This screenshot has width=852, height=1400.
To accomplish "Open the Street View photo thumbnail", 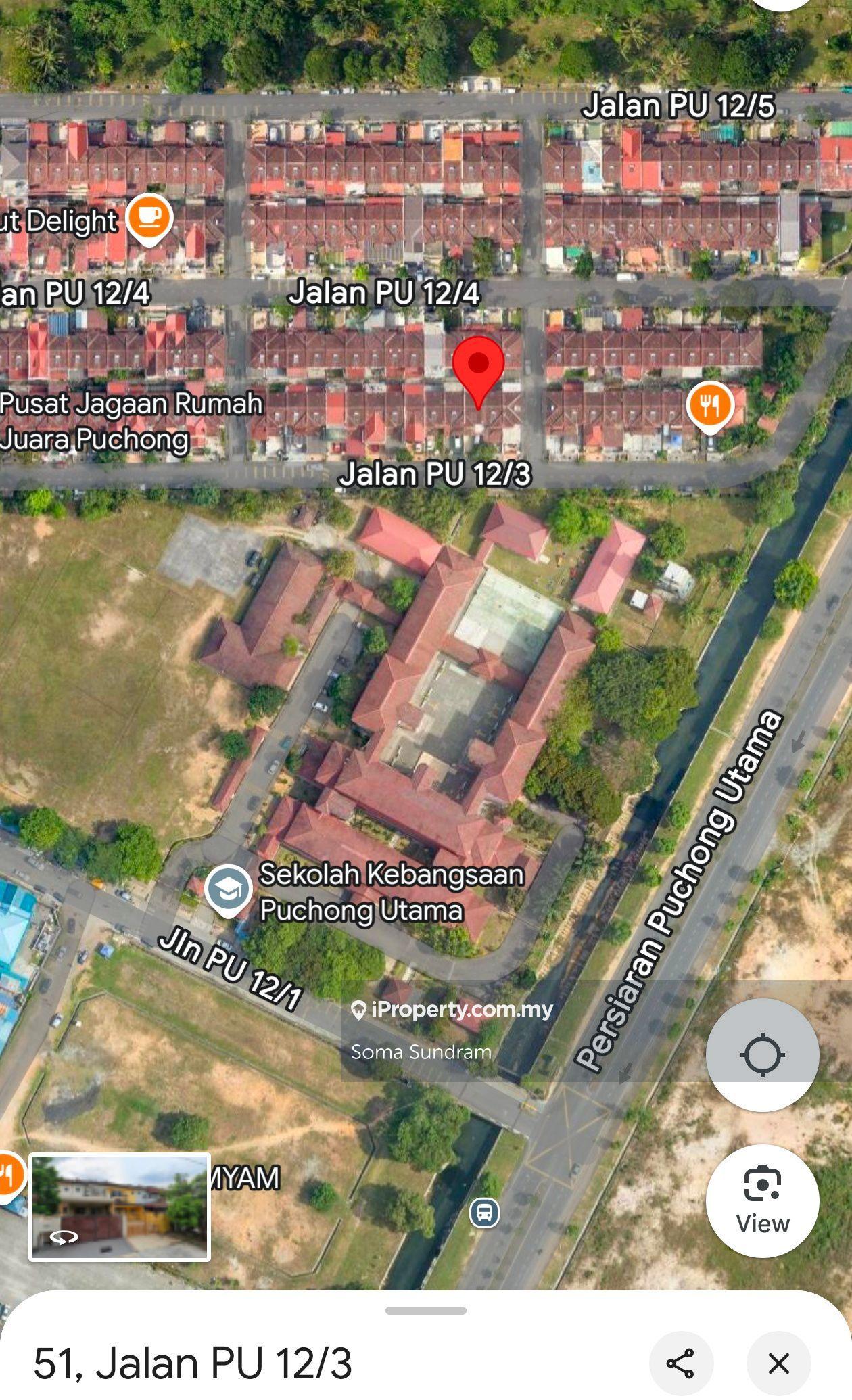I will click(x=120, y=1207).
